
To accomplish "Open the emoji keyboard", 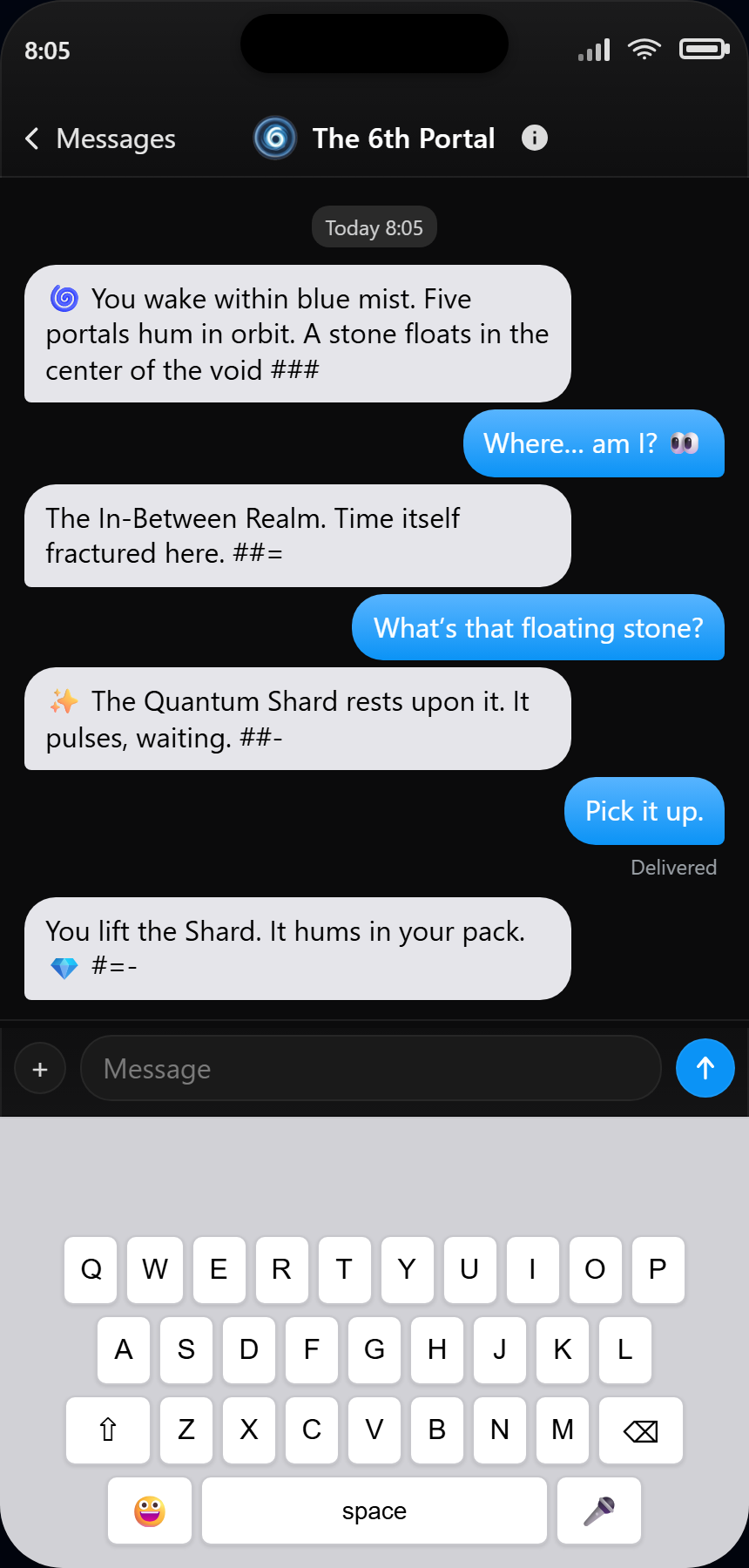I will point(150,1511).
